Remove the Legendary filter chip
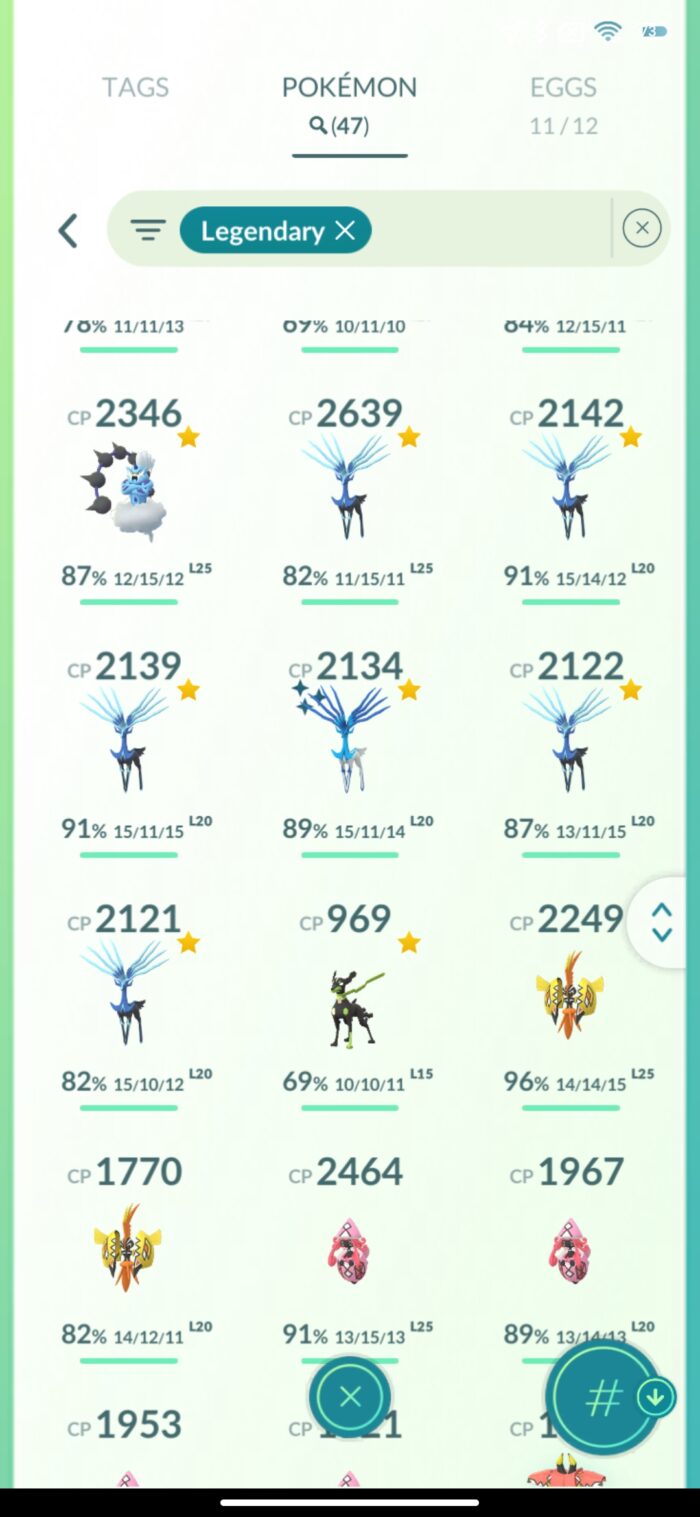This screenshot has width=700, height=1517. click(x=345, y=231)
